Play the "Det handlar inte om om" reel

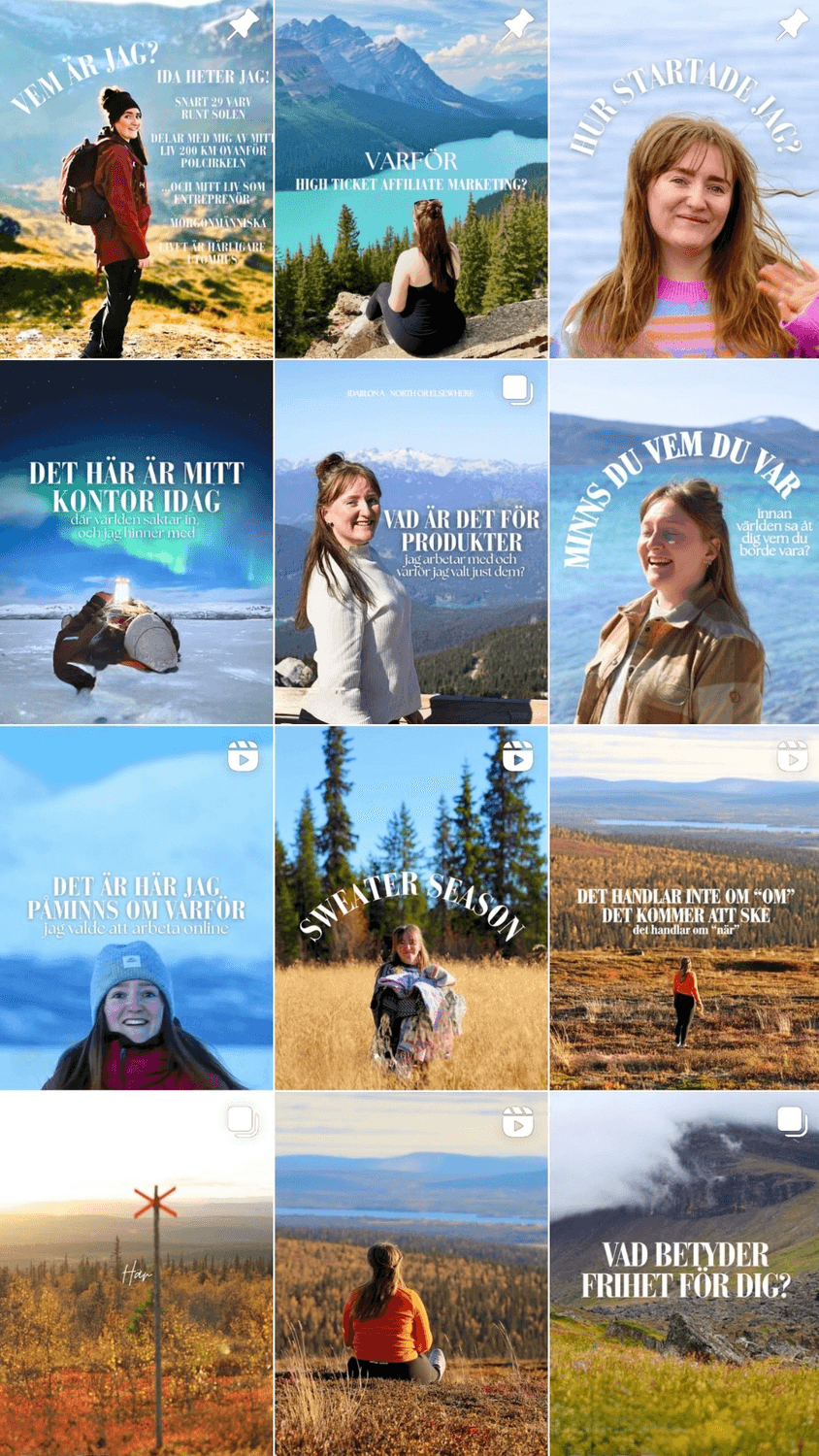[684, 908]
